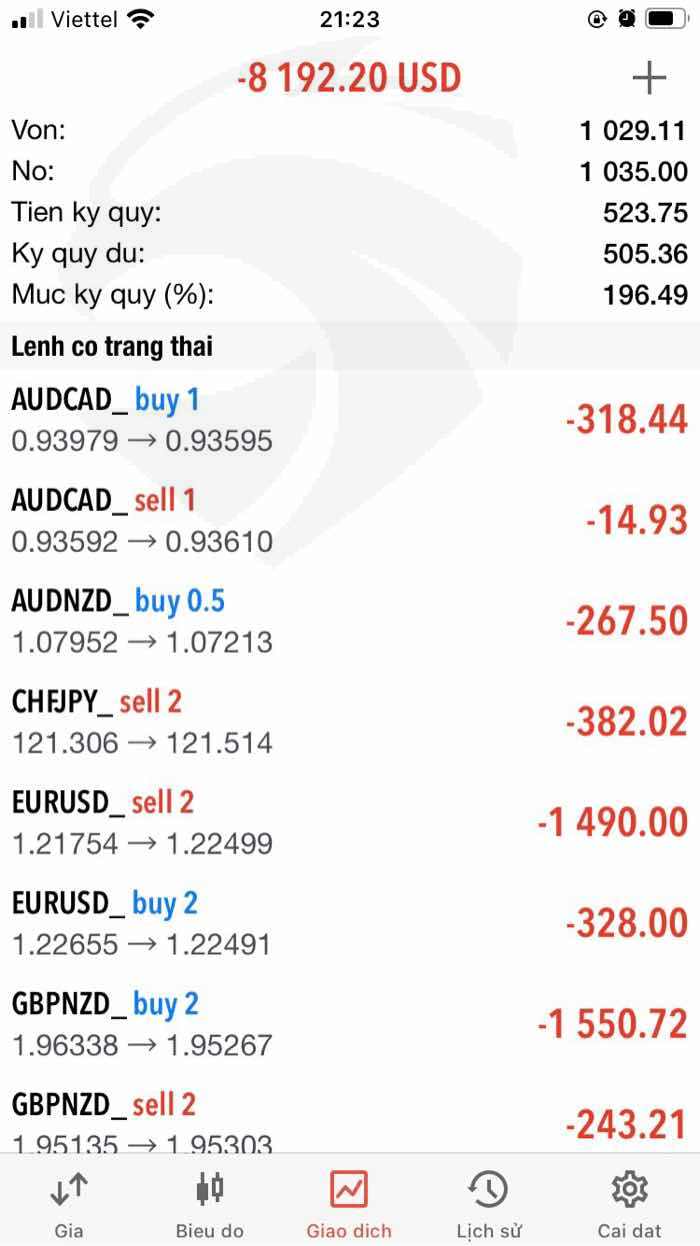This screenshot has width=700, height=1246.
Task: Select the AUDCAD sell 1 position
Action: coord(350,521)
